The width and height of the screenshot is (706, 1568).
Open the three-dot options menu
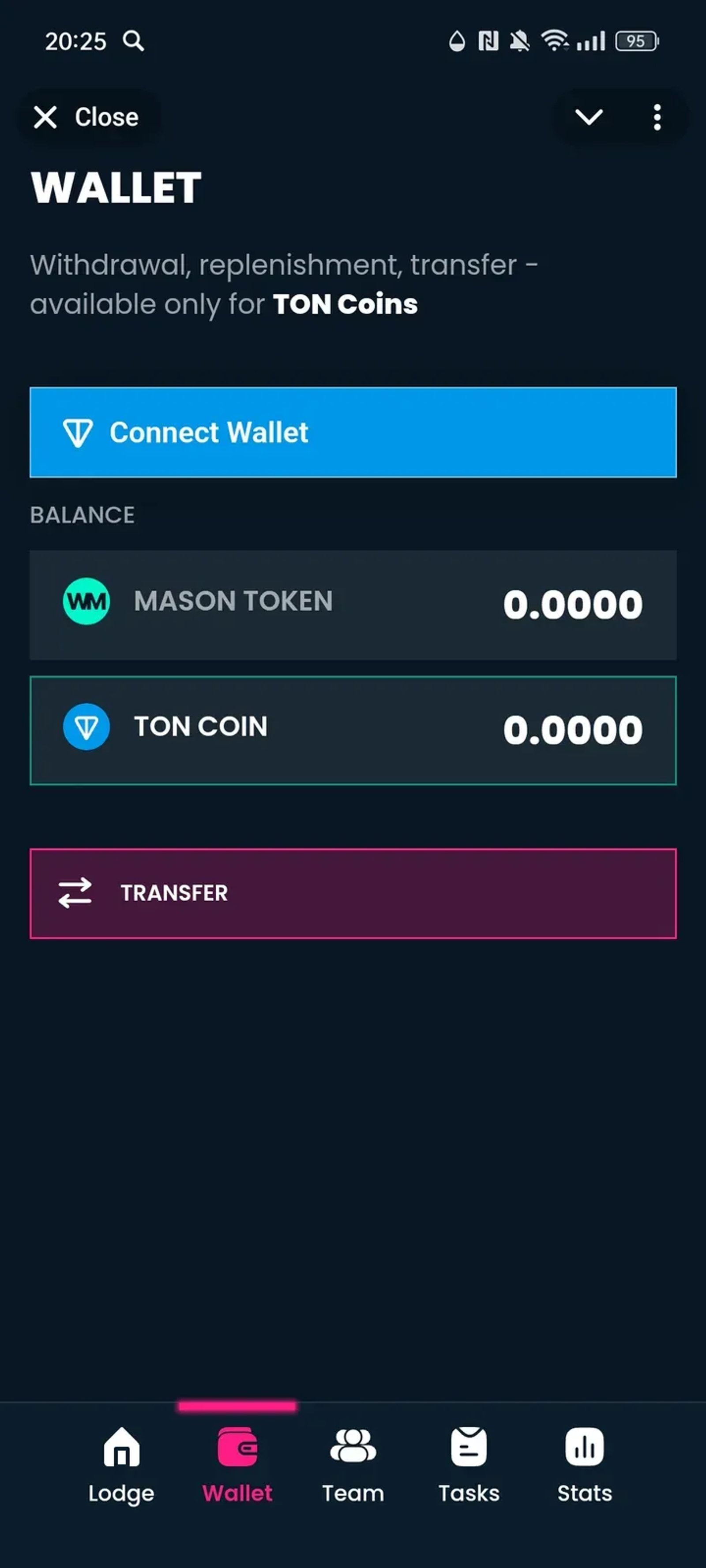click(x=657, y=117)
